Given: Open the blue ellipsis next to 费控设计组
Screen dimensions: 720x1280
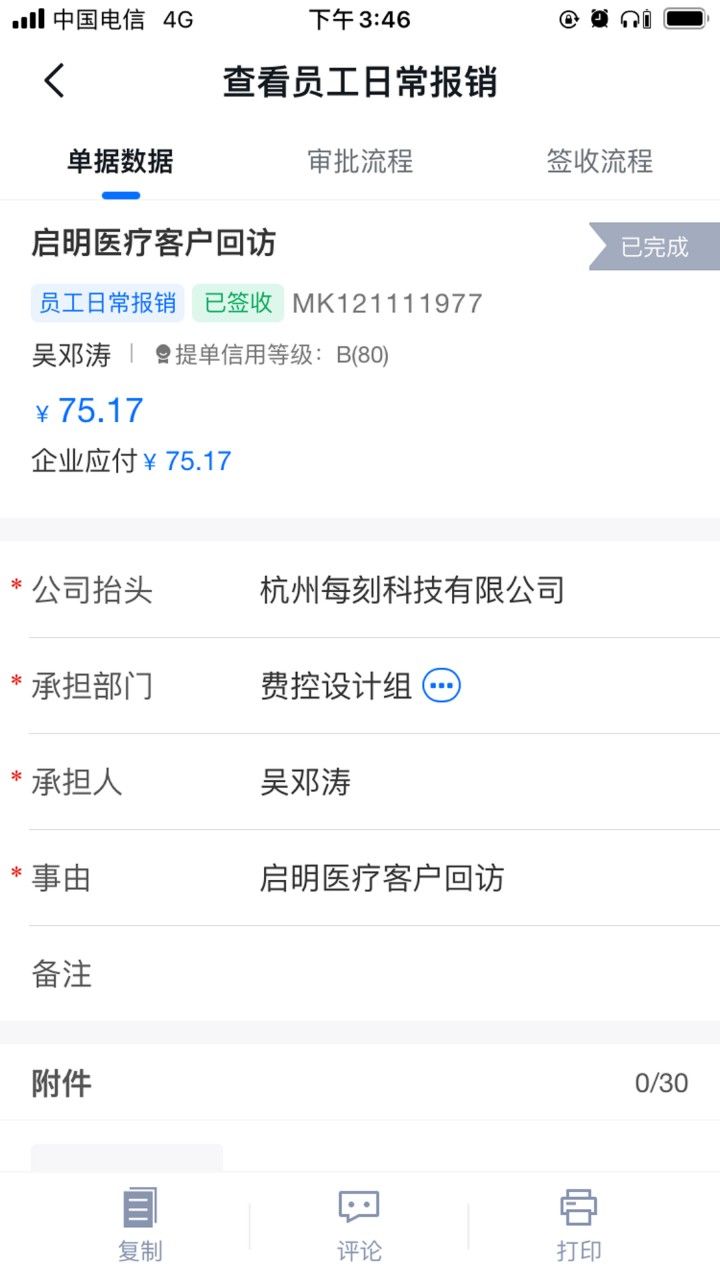Looking at the screenshot, I should point(440,685).
